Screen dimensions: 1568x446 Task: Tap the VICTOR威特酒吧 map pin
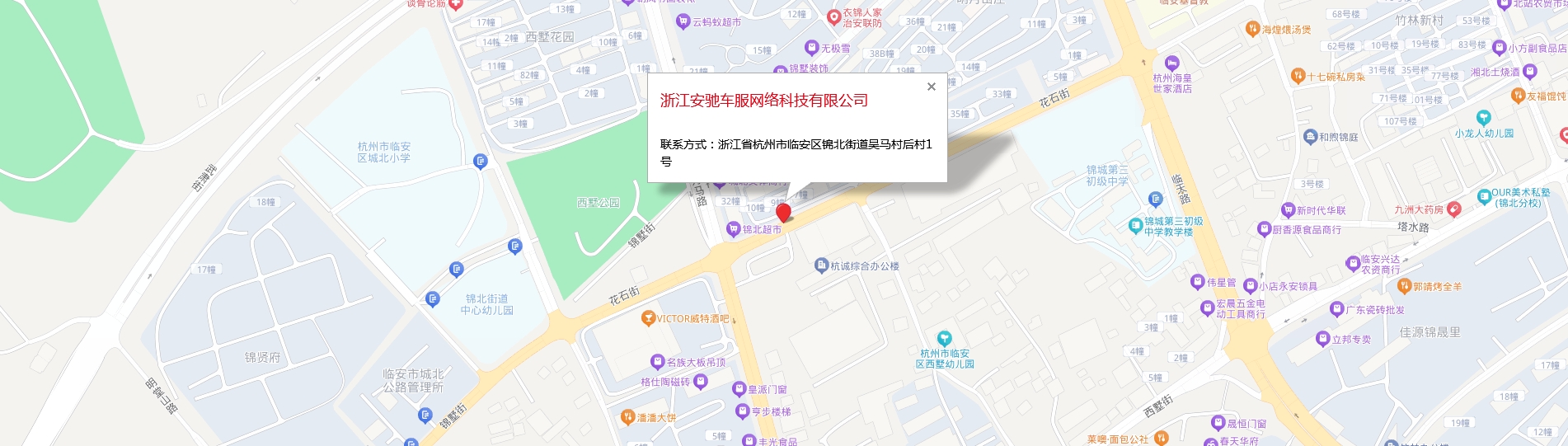click(649, 318)
